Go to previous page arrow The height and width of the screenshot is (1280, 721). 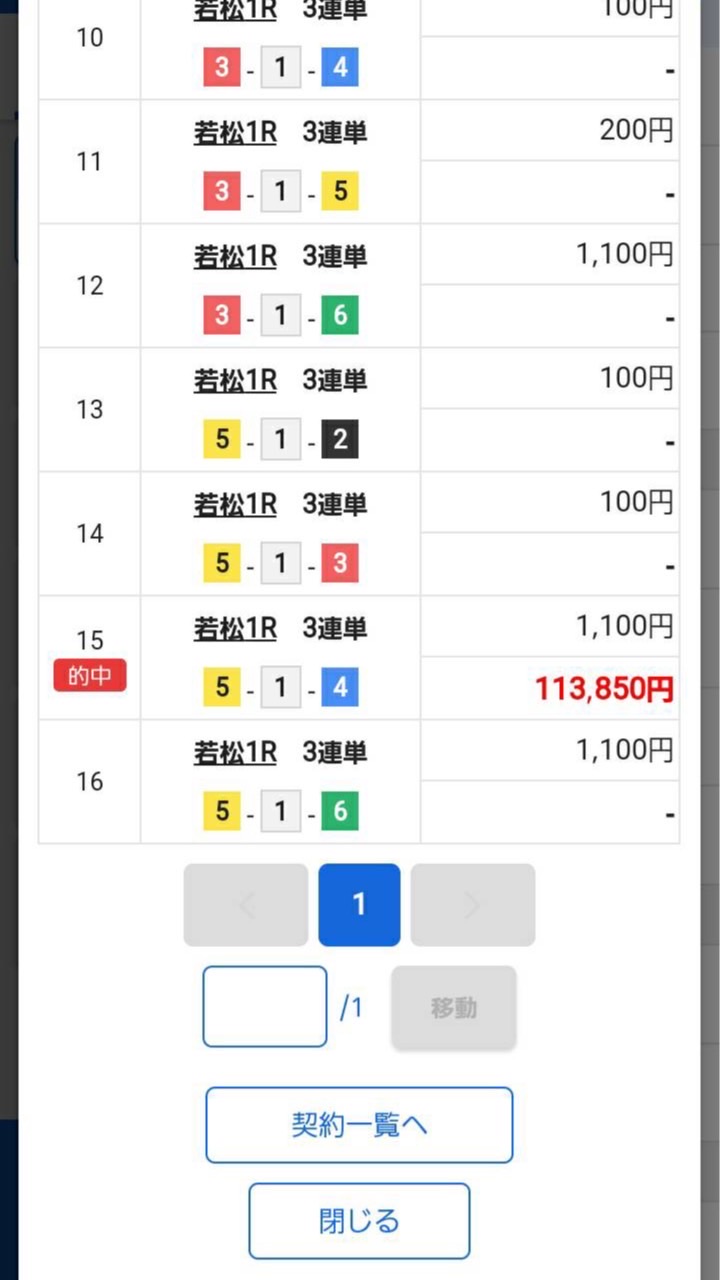(x=246, y=905)
